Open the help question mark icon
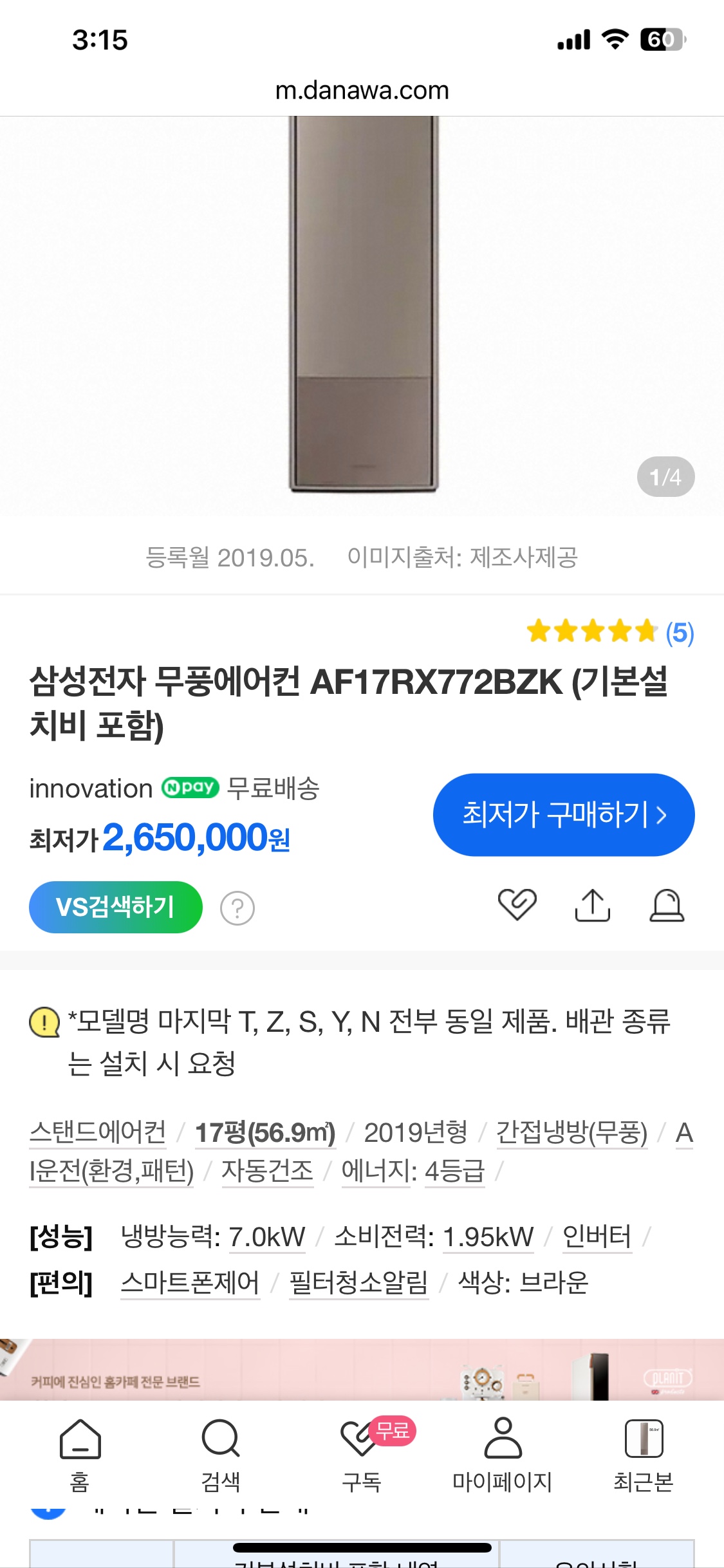 pos(237,908)
